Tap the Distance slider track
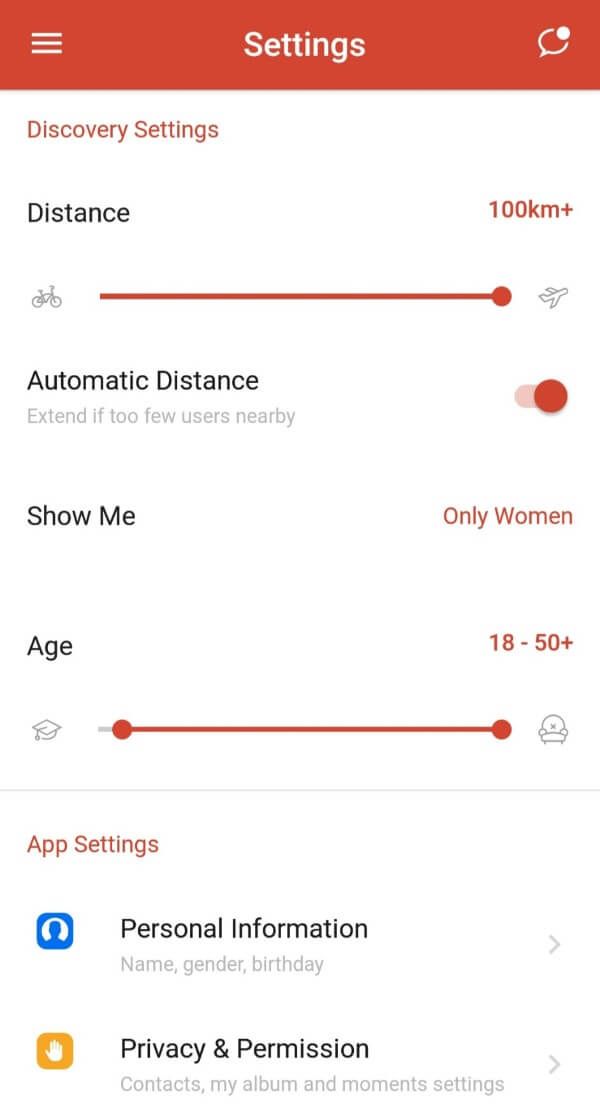The height and width of the screenshot is (1108, 600). (x=300, y=296)
